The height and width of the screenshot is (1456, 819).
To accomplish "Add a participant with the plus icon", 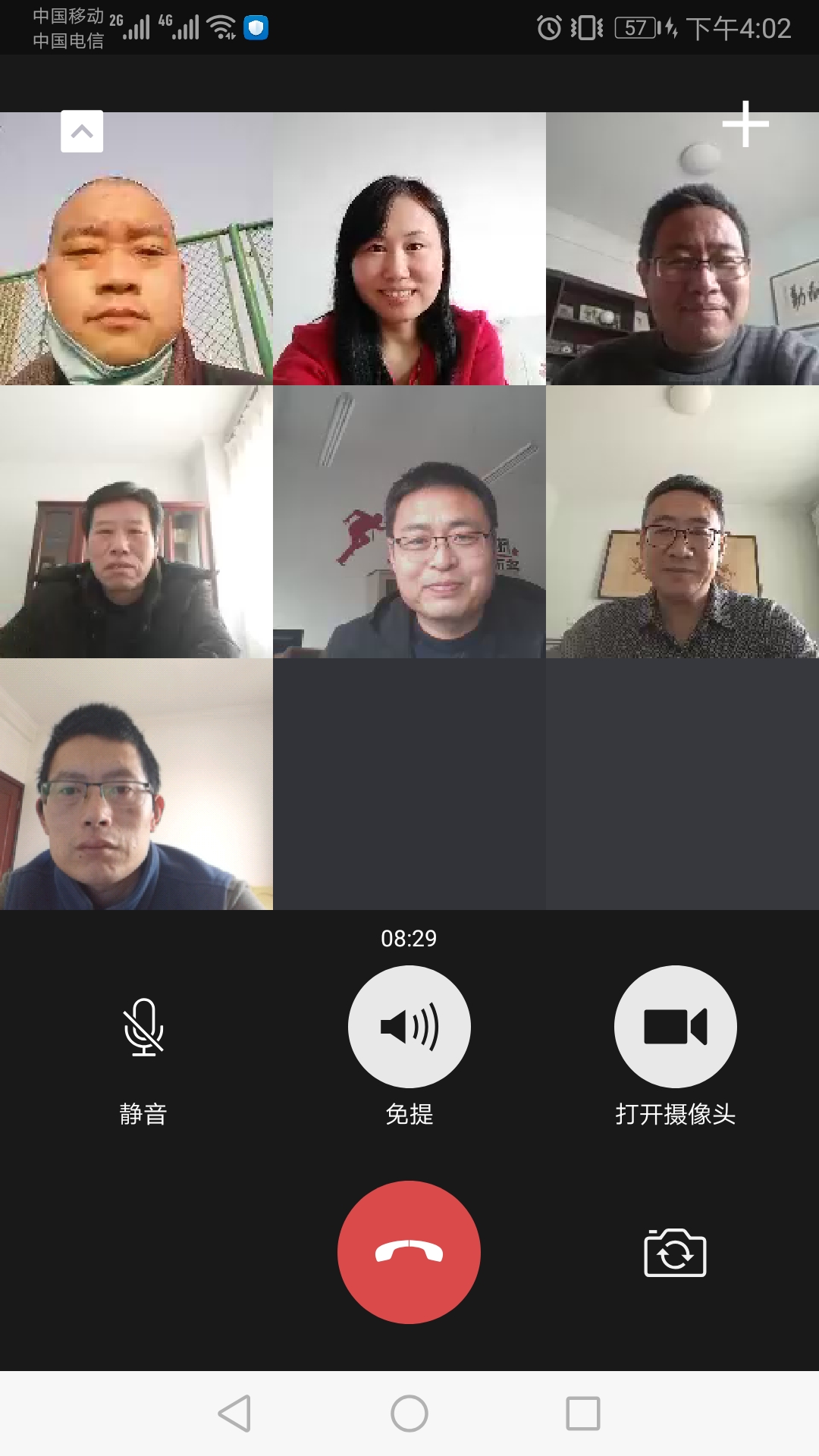I will point(745,124).
